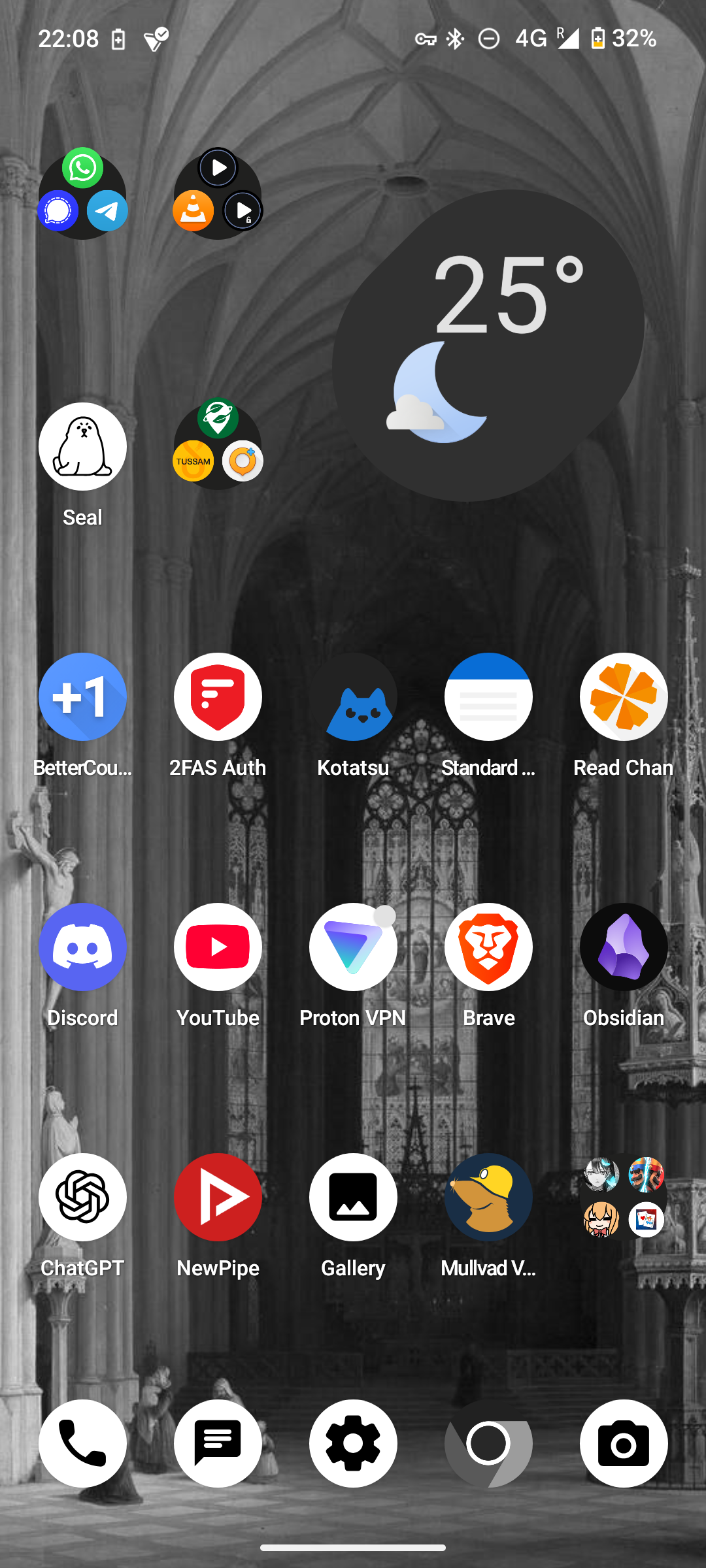Open Kotatsu manga reader
Image resolution: width=706 pixels, height=1568 pixels.
pyautogui.click(x=353, y=697)
